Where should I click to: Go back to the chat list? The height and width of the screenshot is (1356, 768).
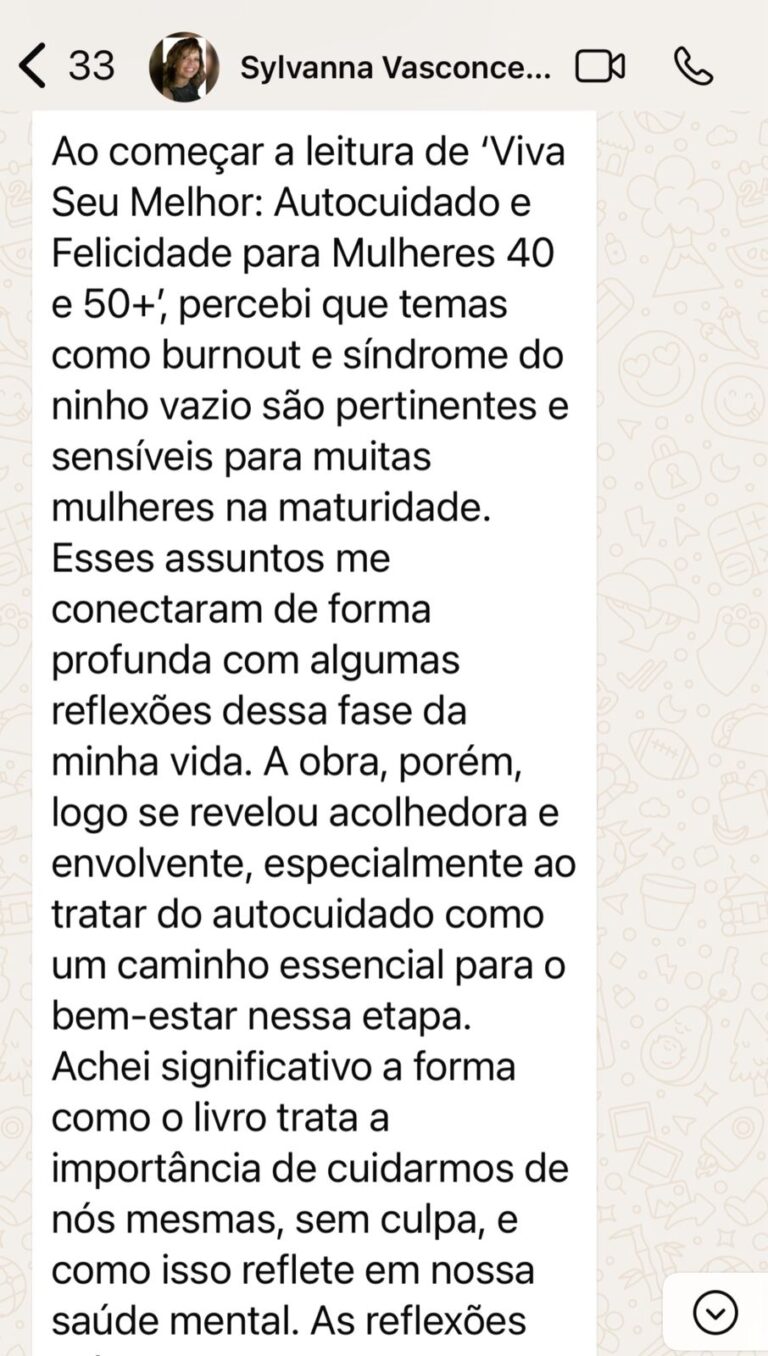pos(34,67)
